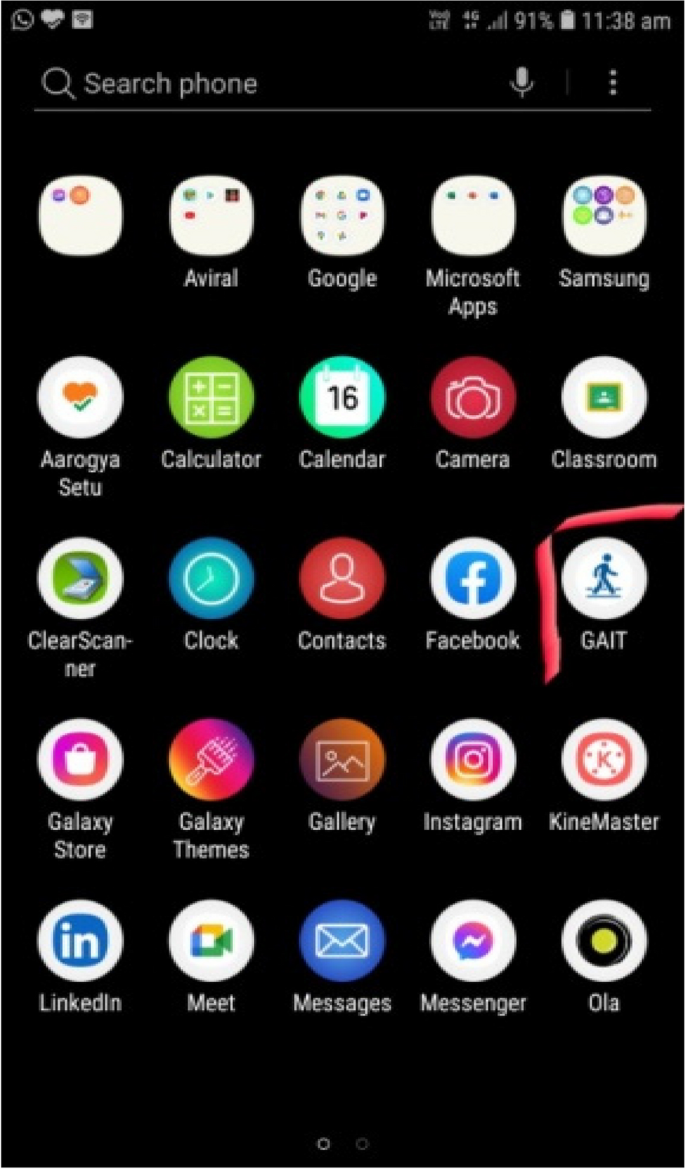Open Contacts
The width and height of the screenshot is (685, 1169).
[x=342, y=580]
